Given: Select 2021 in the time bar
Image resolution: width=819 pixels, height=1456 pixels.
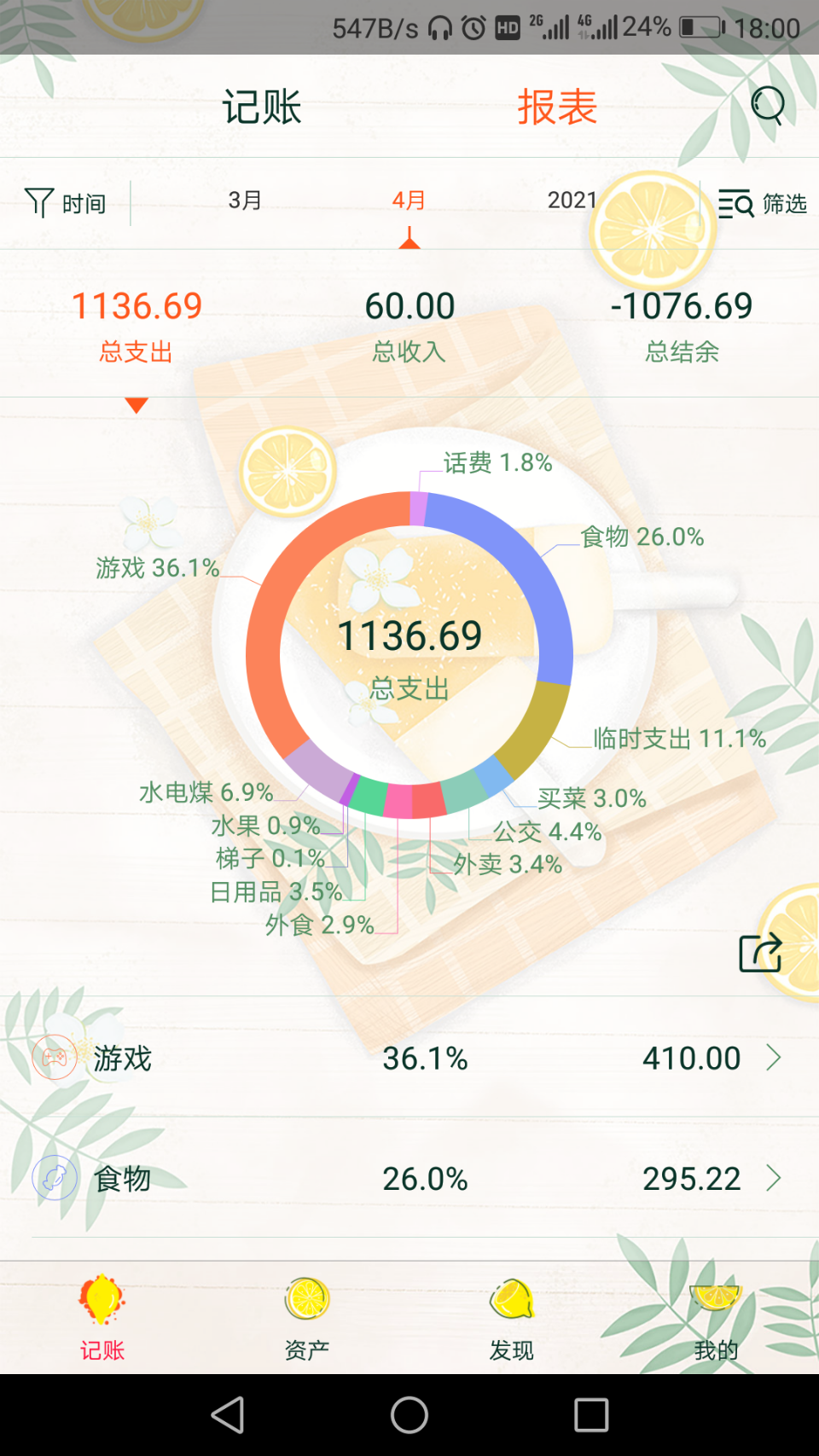Looking at the screenshot, I should (x=572, y=200).
